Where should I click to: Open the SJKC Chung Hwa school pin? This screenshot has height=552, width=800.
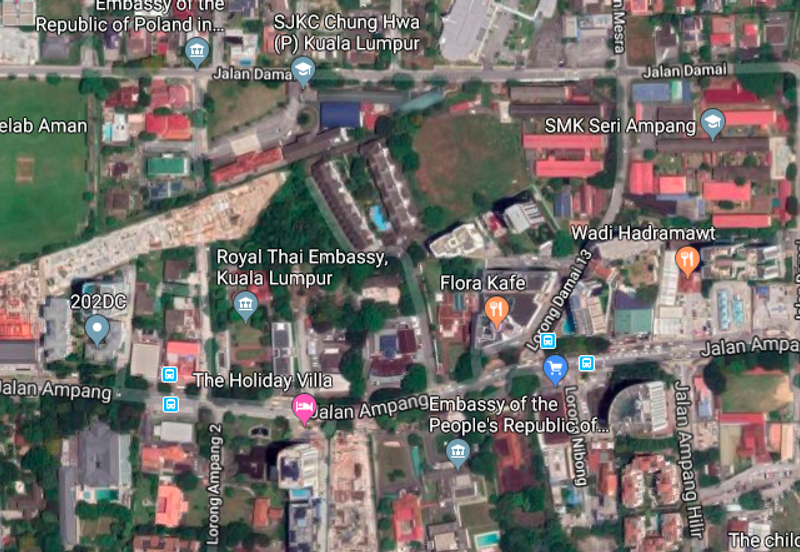click(x=302, y=70)
